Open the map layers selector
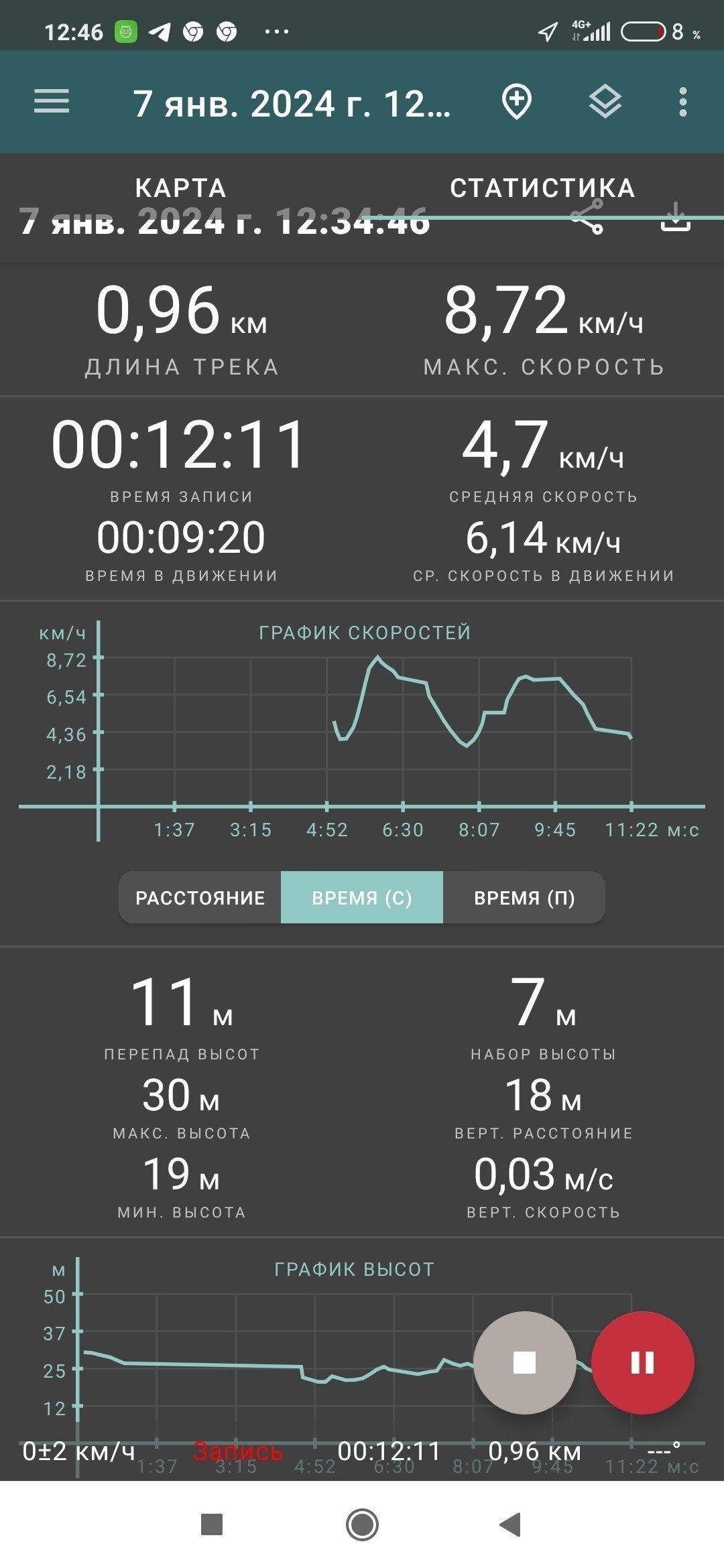Image resolution: width=724 pixels, height=1568 pixels. 605,103
